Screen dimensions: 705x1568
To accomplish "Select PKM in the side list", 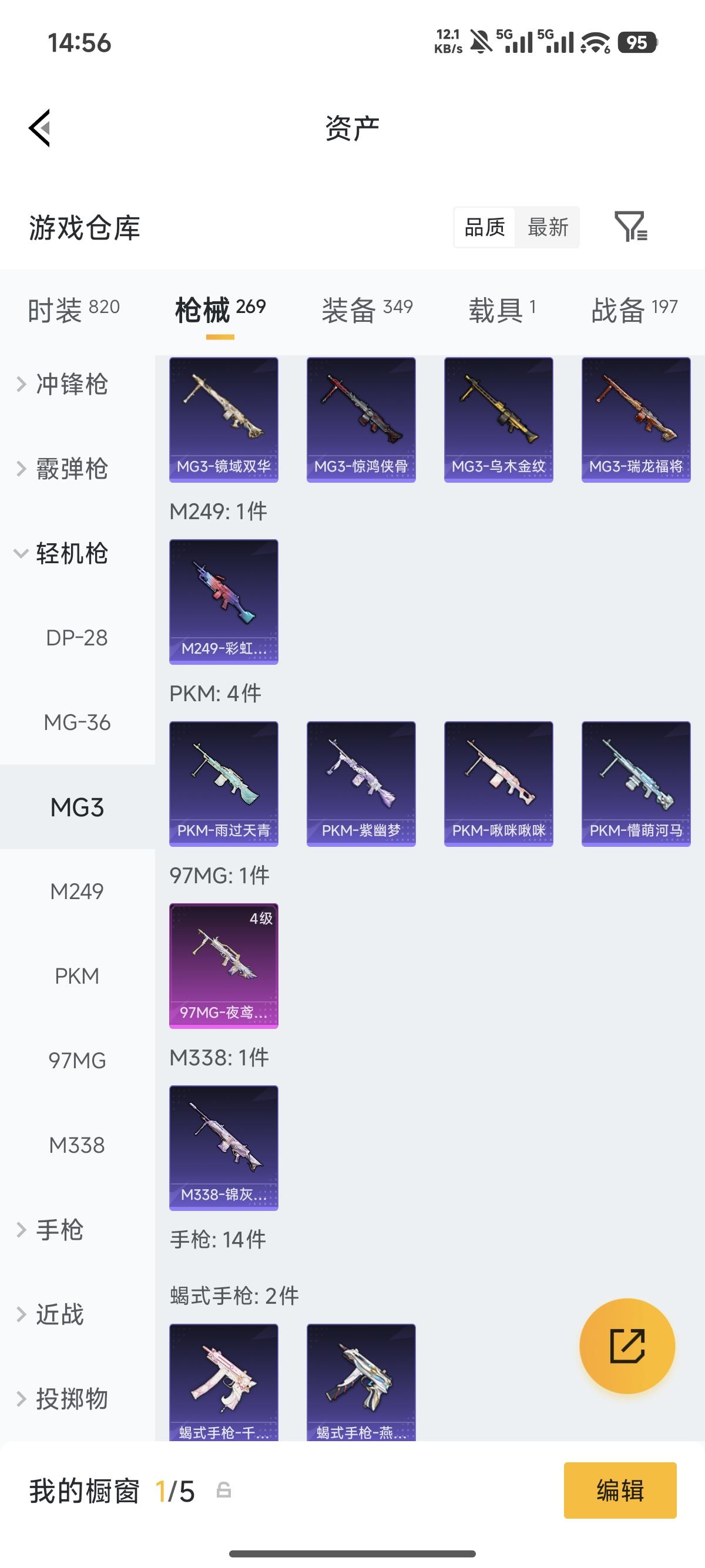I will click(x=77, y=975).
